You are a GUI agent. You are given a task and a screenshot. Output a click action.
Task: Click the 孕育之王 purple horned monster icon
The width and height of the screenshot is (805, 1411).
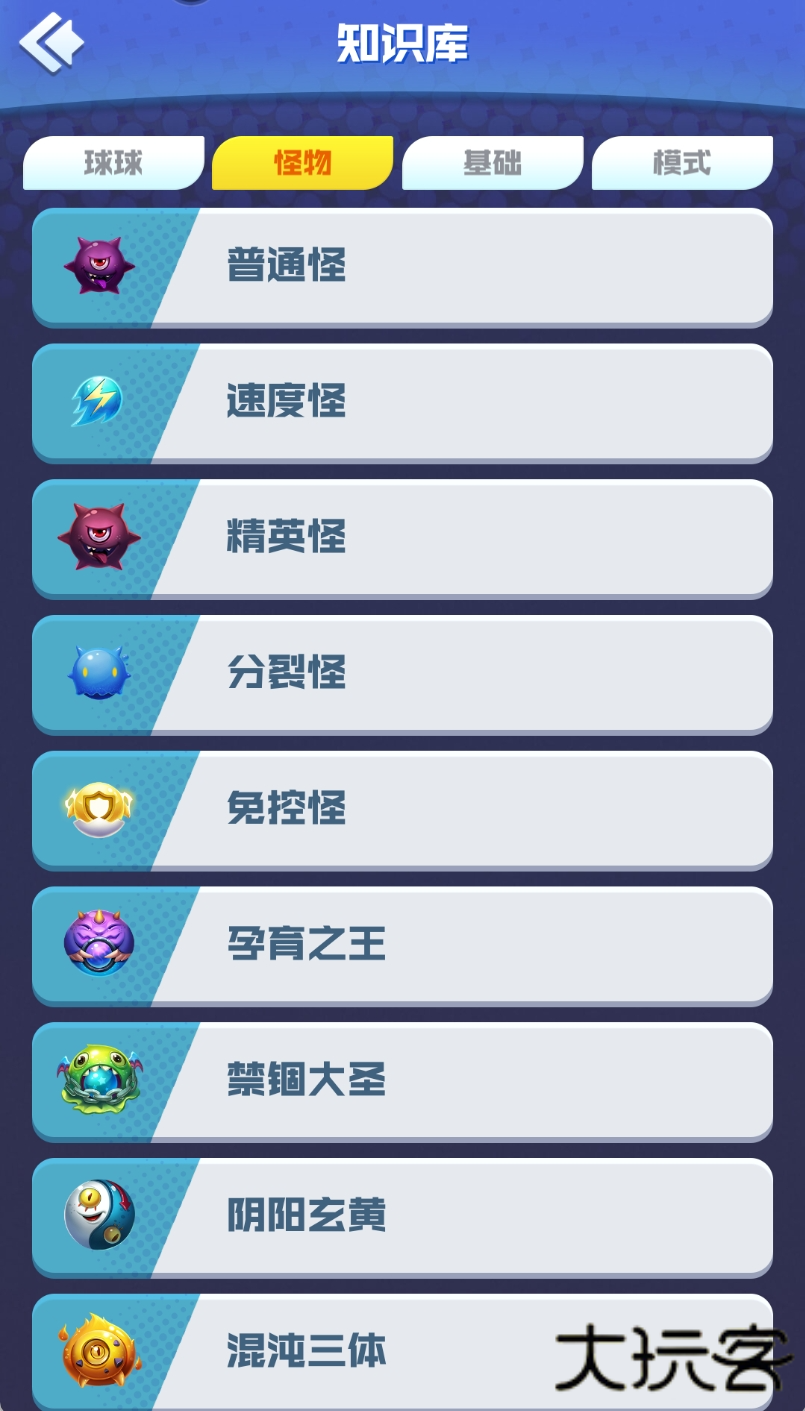(97, 941)
